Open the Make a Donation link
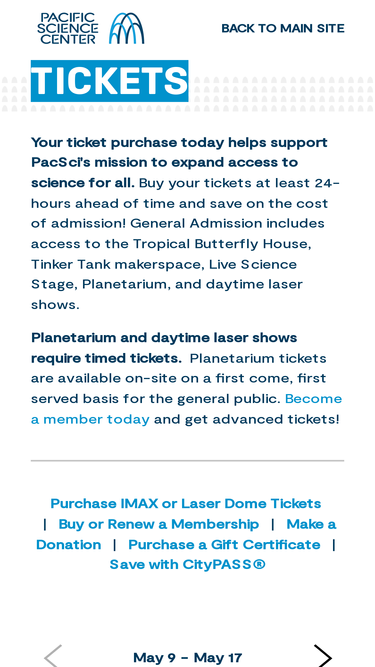 pyautogui.click(x=311, y=524)
